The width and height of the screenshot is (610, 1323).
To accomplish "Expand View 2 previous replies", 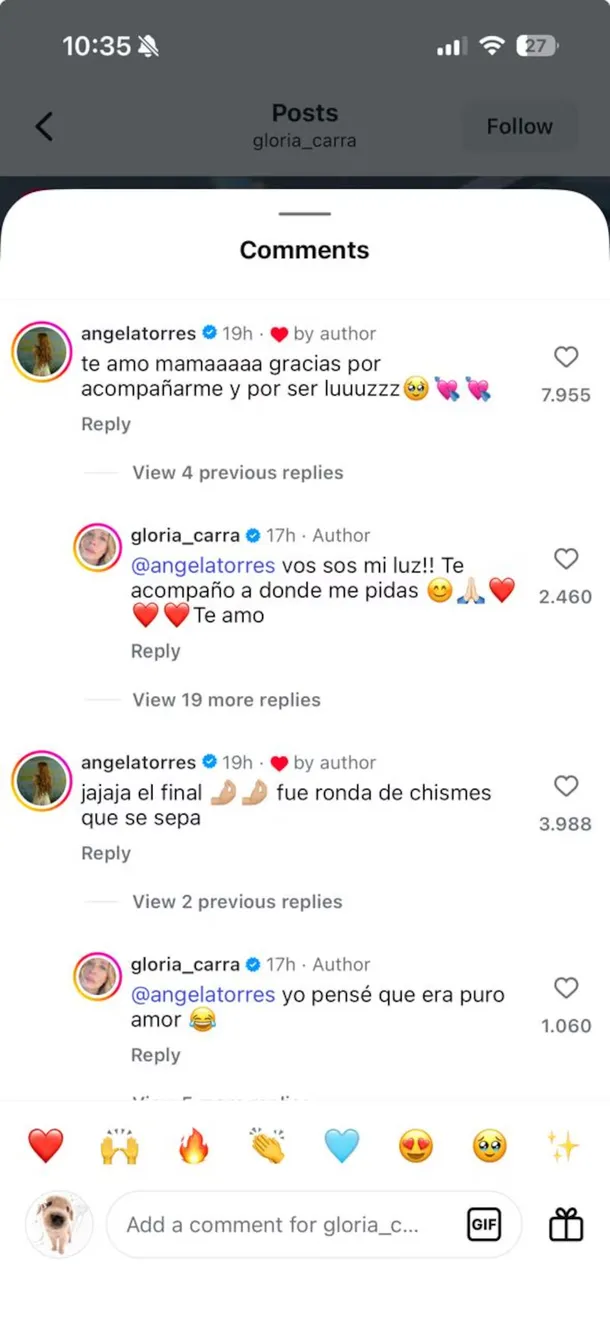I will (237, 902).
